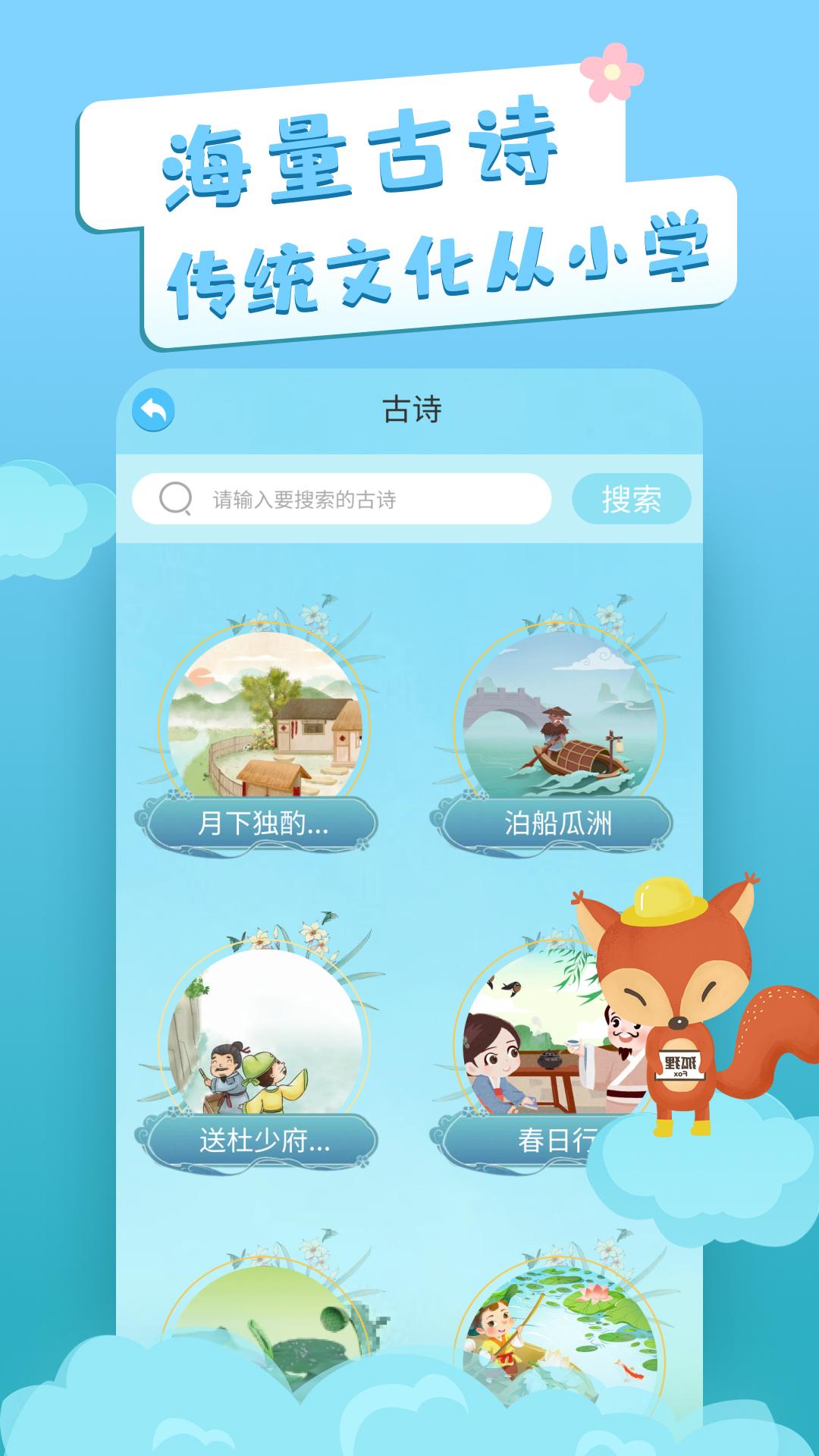Click the back arrow icon
819x1456 pixels.
coord(155,409)
